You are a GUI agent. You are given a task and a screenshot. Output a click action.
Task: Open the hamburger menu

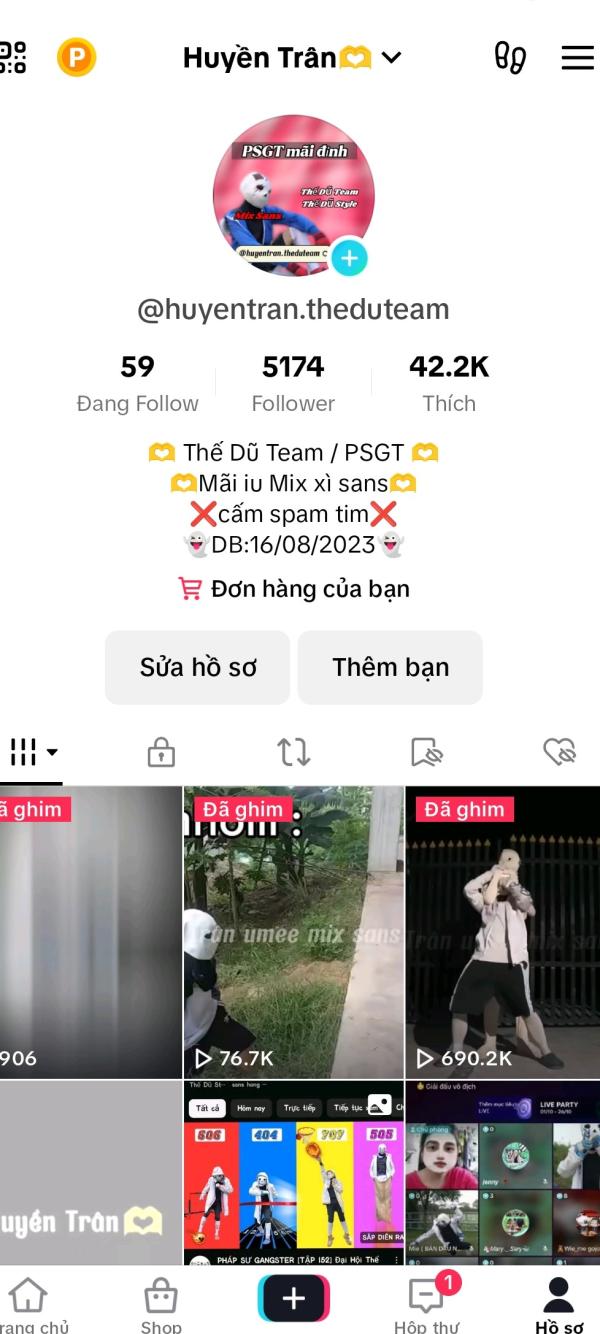tap(577, 58)
